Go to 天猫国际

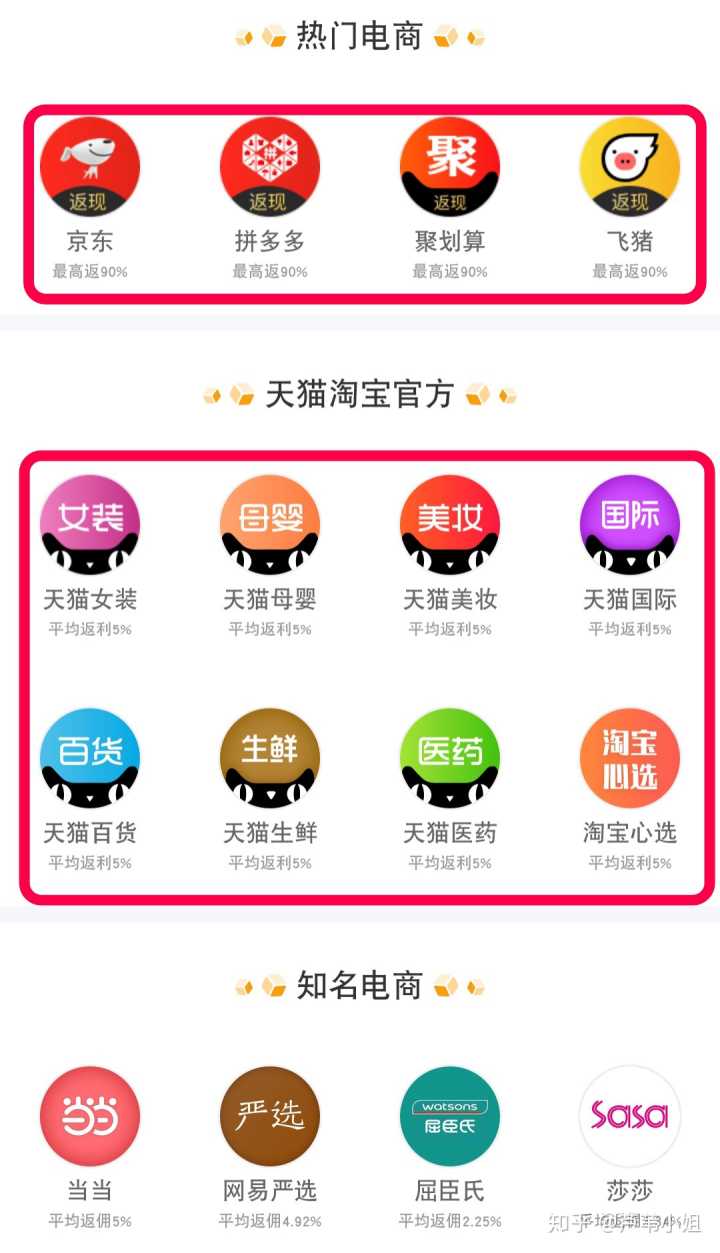(630, 525)
